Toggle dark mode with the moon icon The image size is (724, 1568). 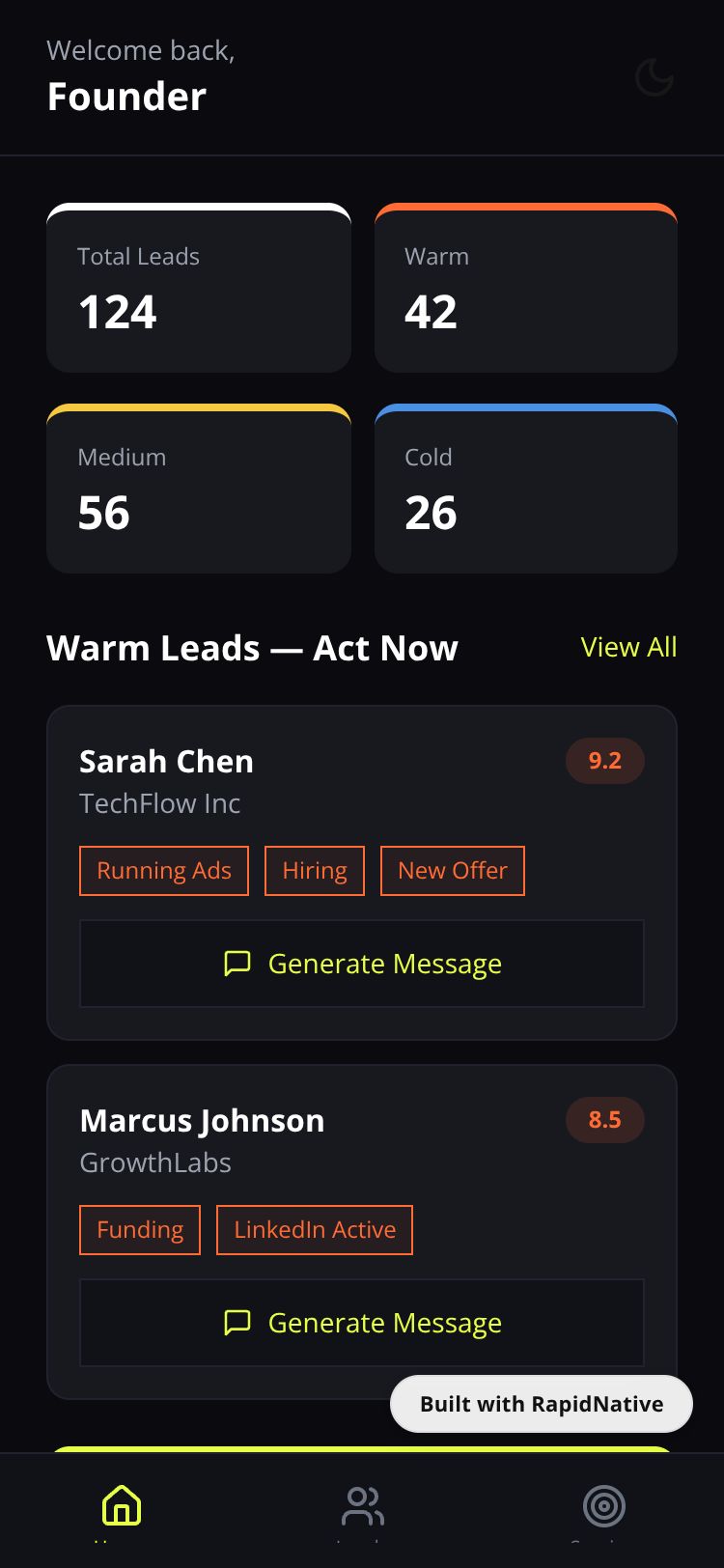tap(654, 77)
